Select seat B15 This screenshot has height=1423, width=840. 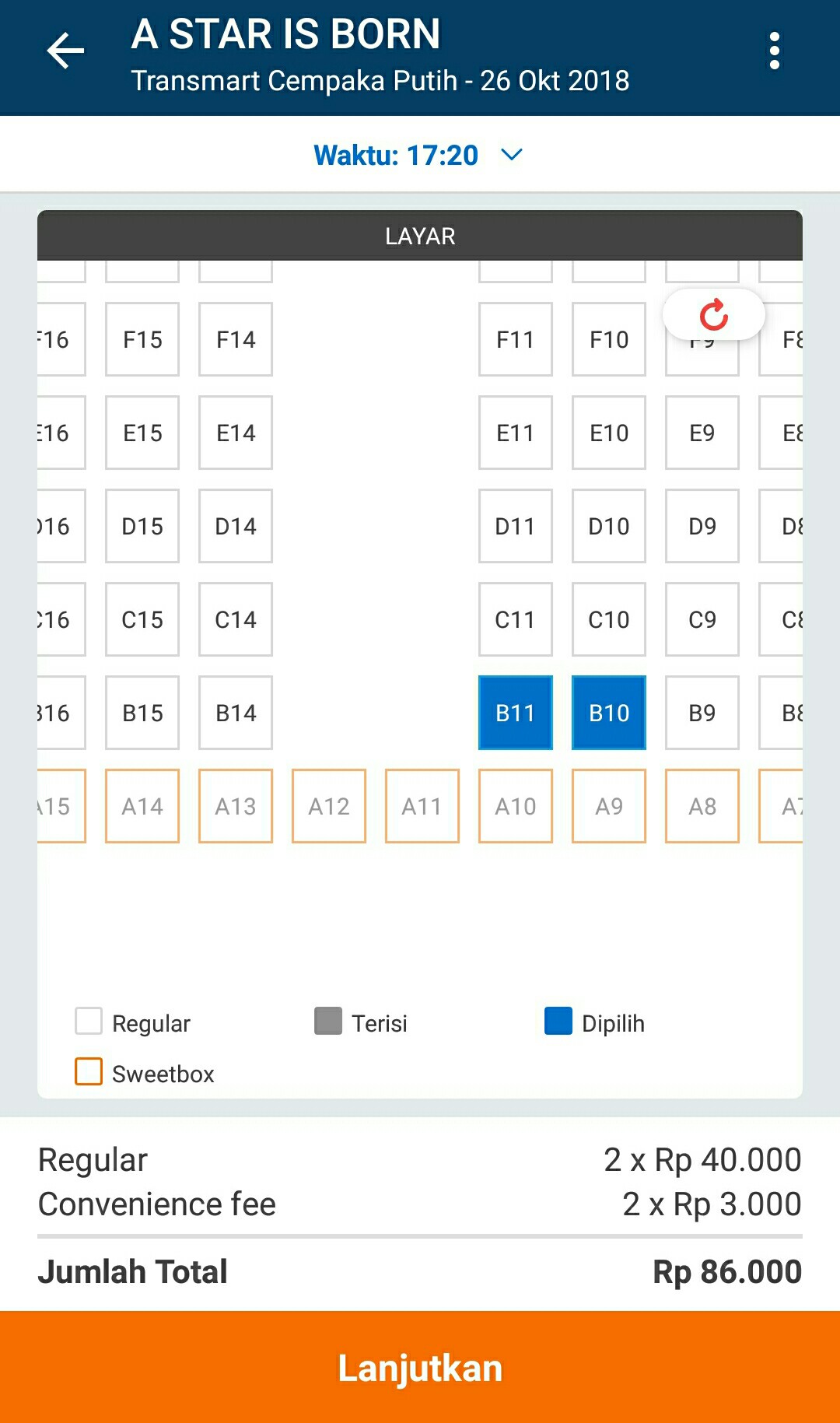pos(142,713)
